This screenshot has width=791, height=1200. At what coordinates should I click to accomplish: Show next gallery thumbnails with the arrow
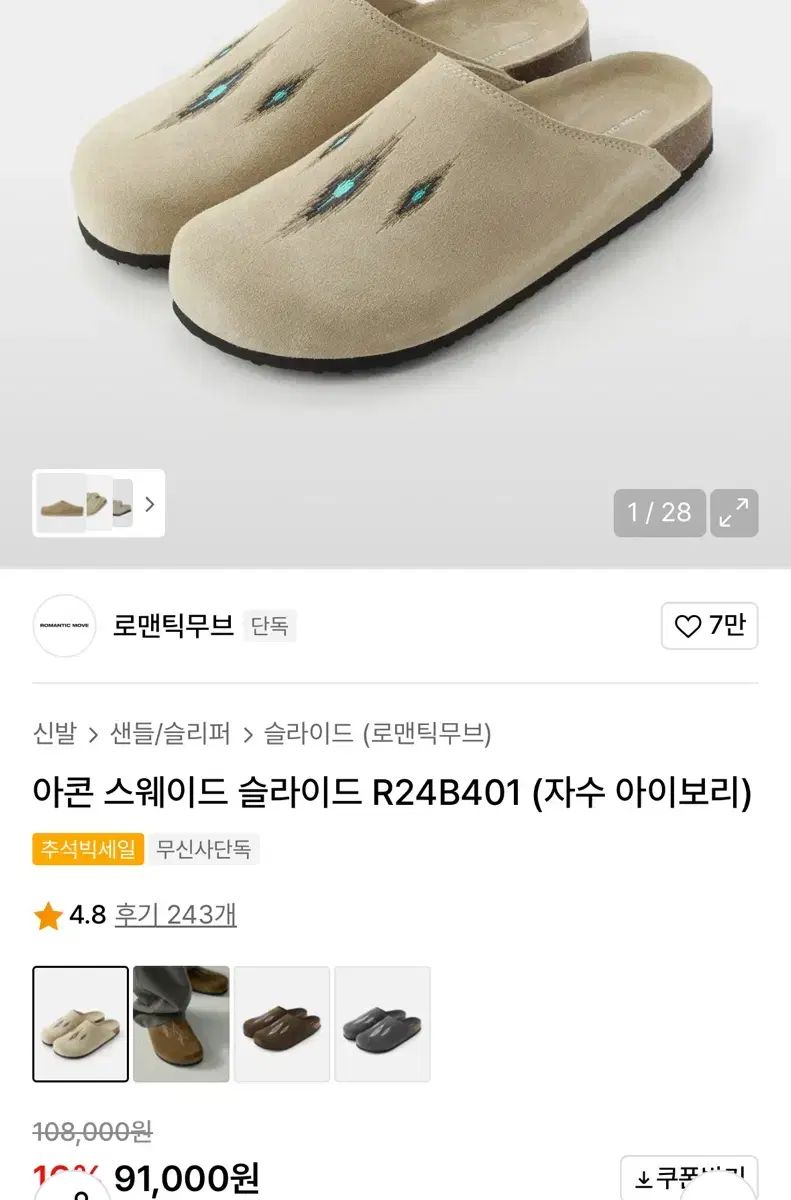[x=149, y=504]
